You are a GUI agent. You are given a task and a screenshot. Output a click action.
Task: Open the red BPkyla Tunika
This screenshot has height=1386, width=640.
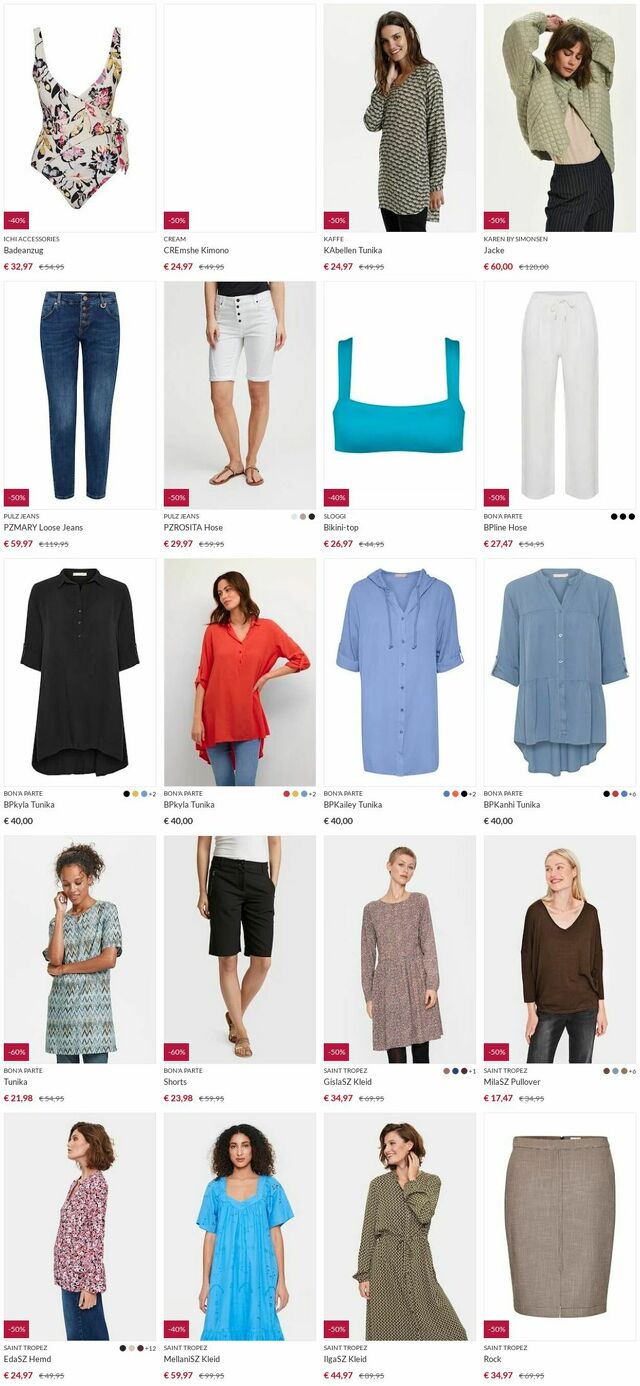(240, 672)
